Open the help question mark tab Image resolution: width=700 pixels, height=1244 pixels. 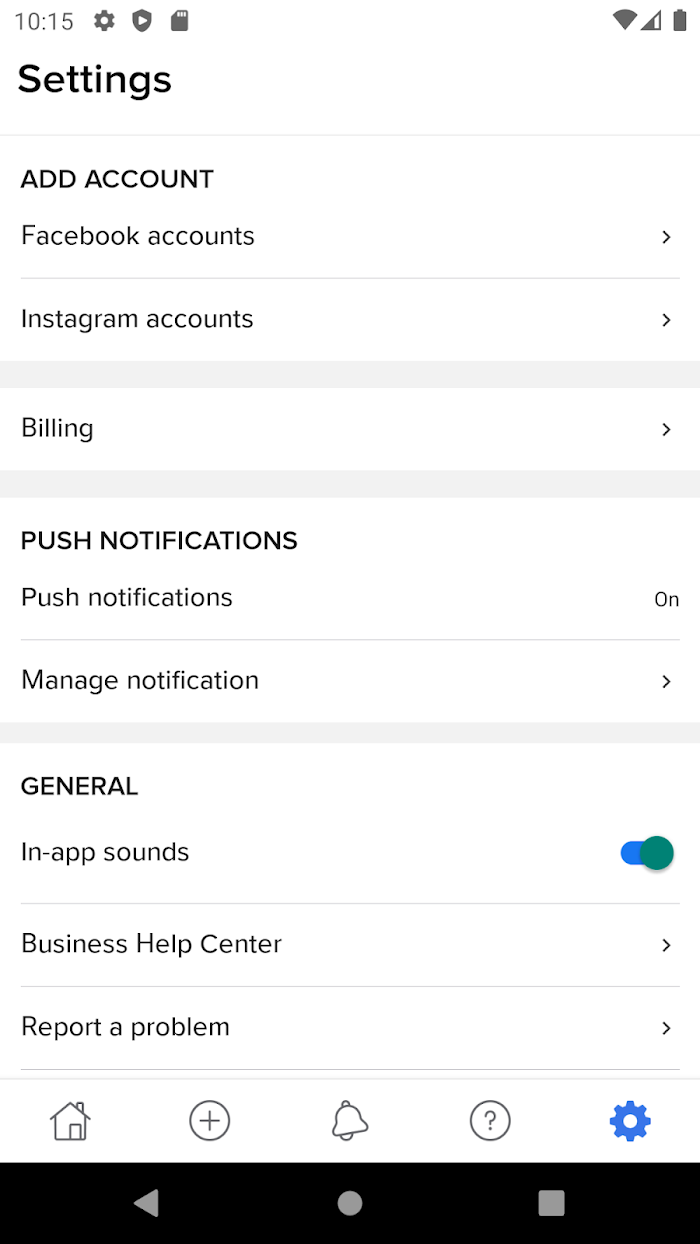(x=490, y=1121)
